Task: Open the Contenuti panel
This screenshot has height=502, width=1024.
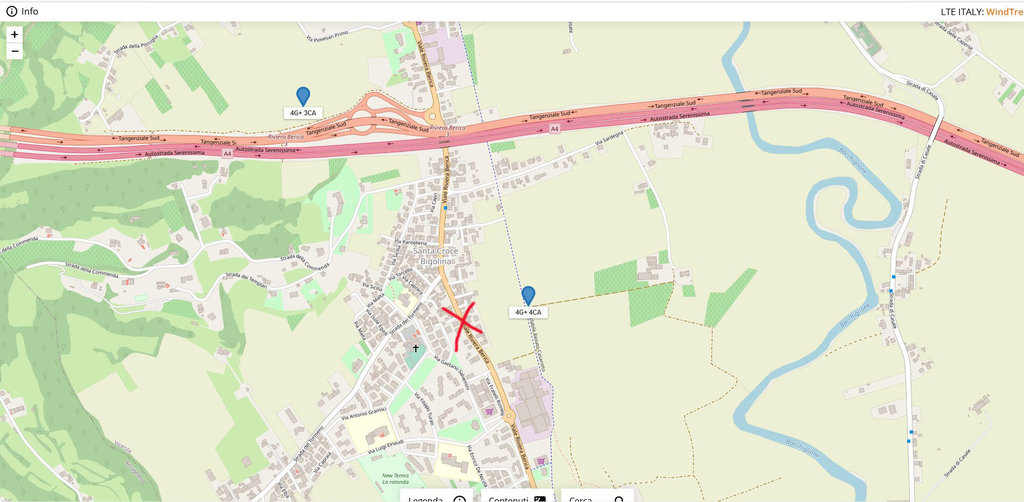Action: tap(516, 497)
